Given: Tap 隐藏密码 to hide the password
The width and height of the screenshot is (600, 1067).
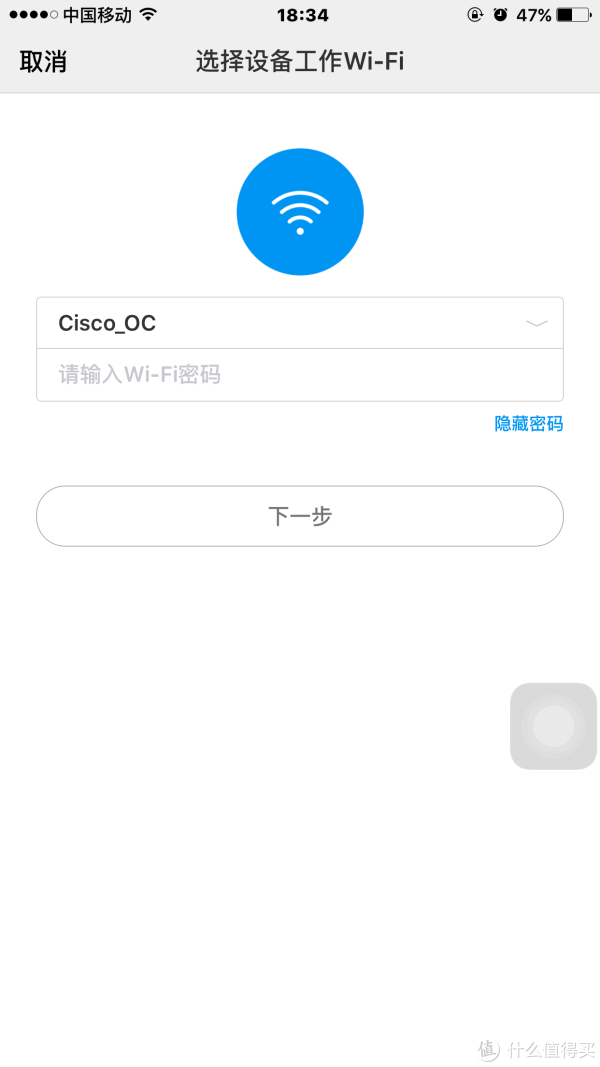Looking at the screenshot, I should (529, 424).
